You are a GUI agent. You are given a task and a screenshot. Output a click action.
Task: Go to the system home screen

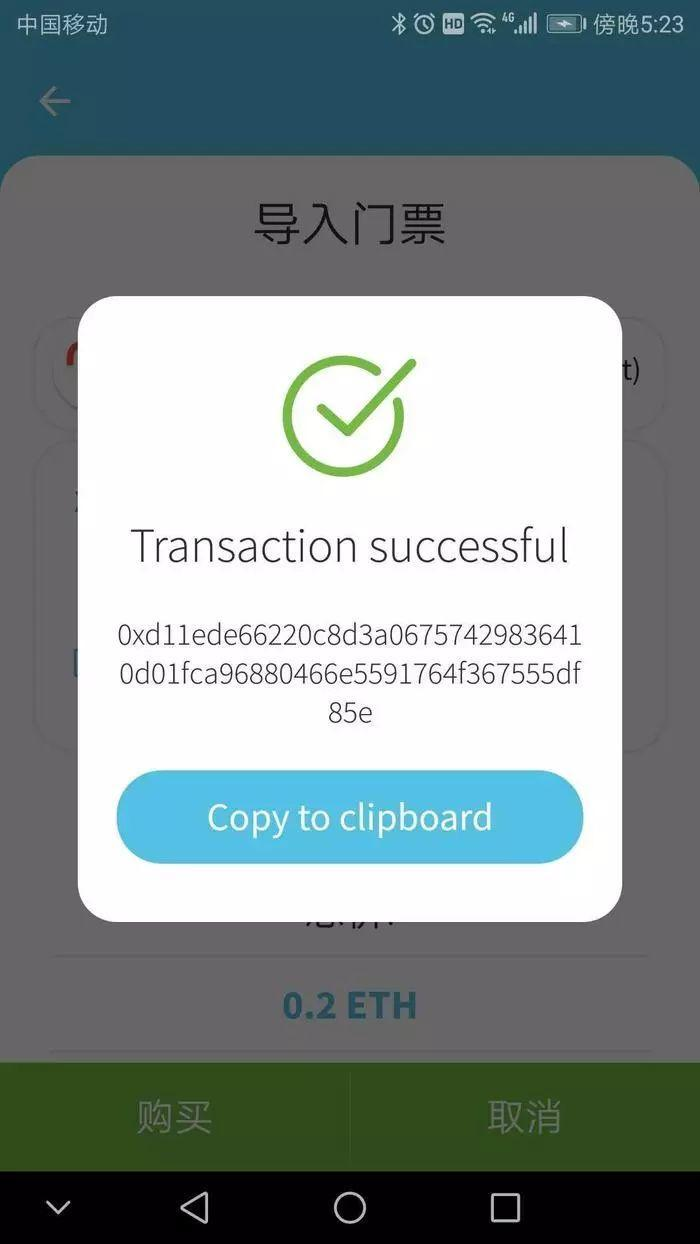350,1207
